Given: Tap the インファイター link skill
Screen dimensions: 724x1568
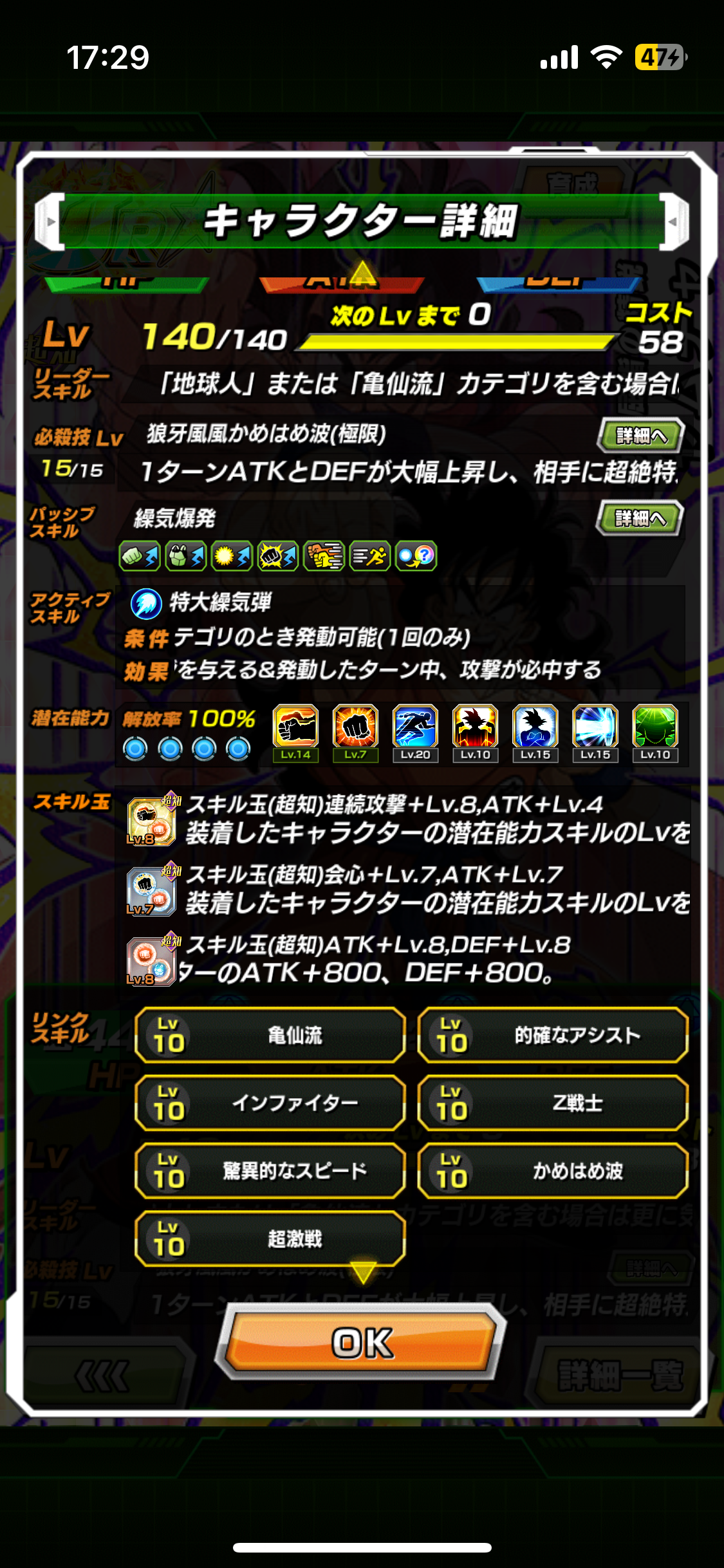Looking at the screenshot, I should pos(270,1103).
